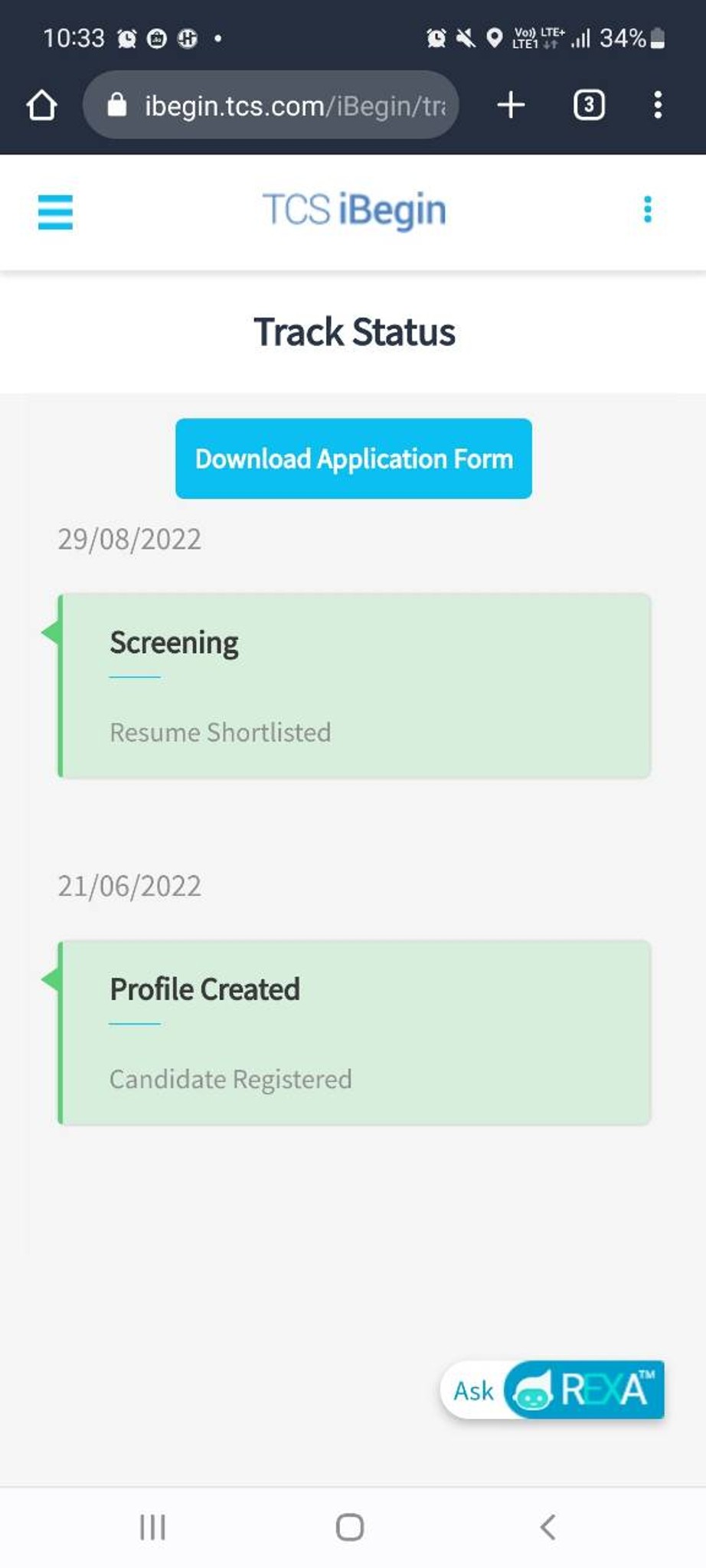This screenshot has width=706, height=1568.
Task: Tap the TCS iBegin logo
Action: pyautogui.click(x=354, y=208)
